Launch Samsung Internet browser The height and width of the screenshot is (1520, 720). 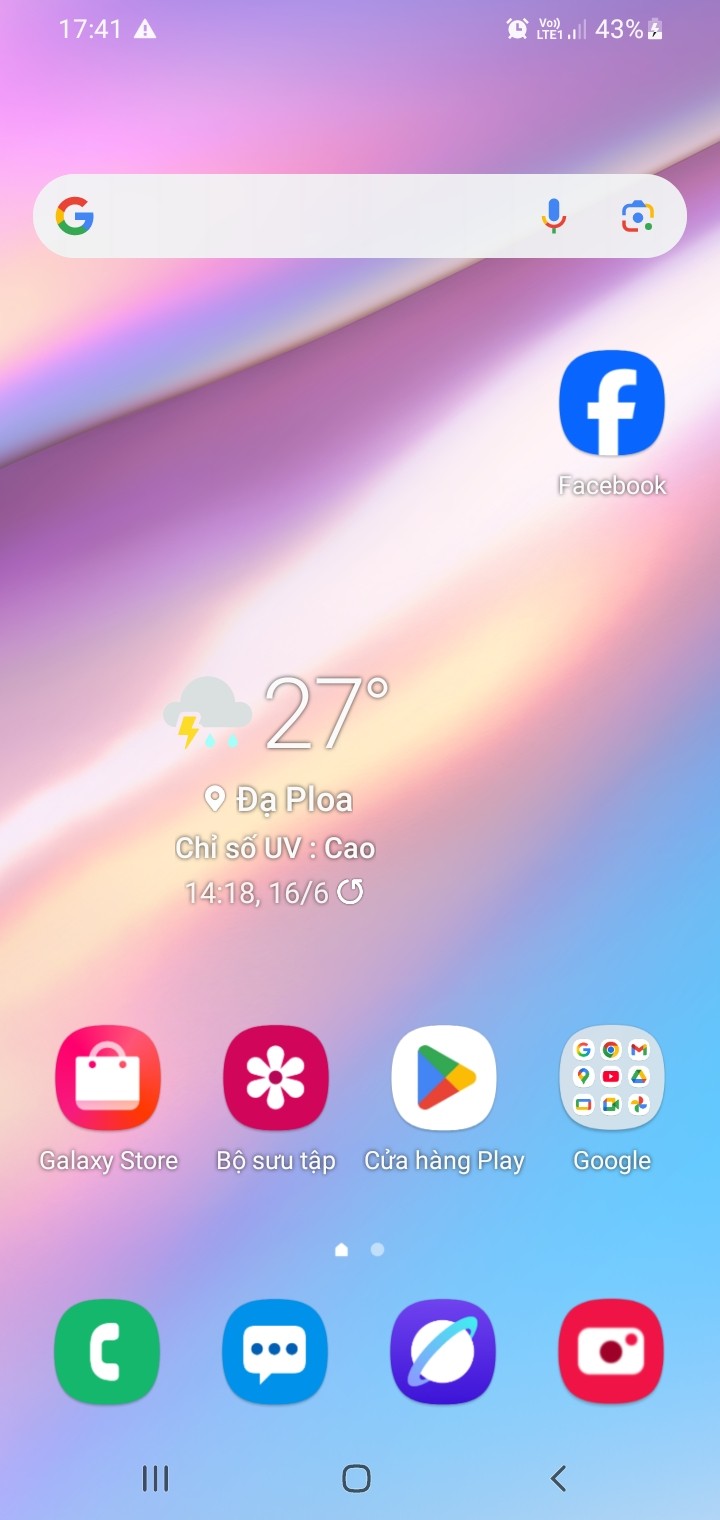(444, 1352)
